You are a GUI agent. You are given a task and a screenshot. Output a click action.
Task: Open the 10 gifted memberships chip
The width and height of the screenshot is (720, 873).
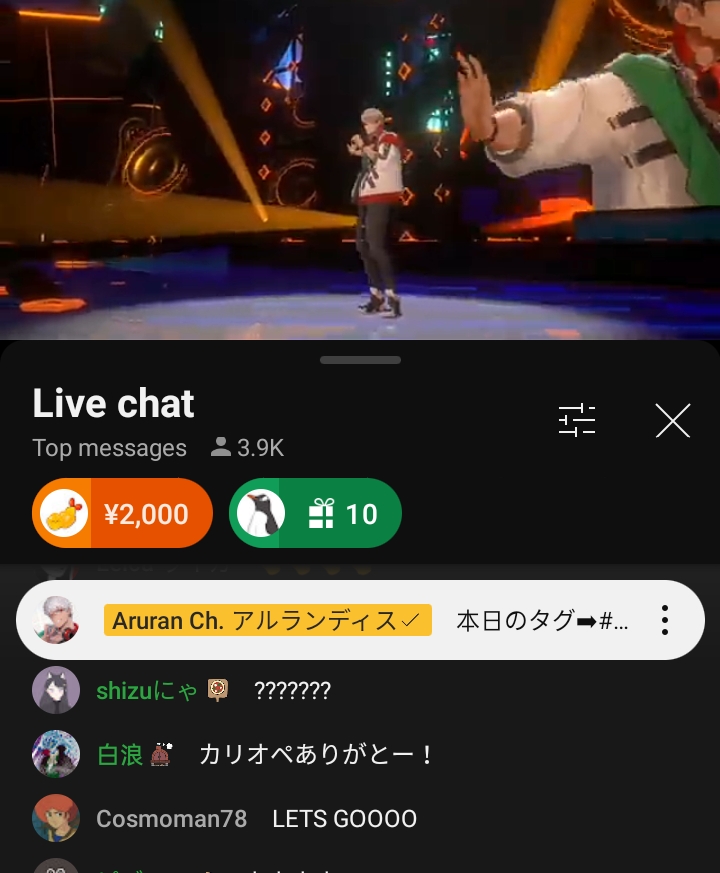point(315,513)
